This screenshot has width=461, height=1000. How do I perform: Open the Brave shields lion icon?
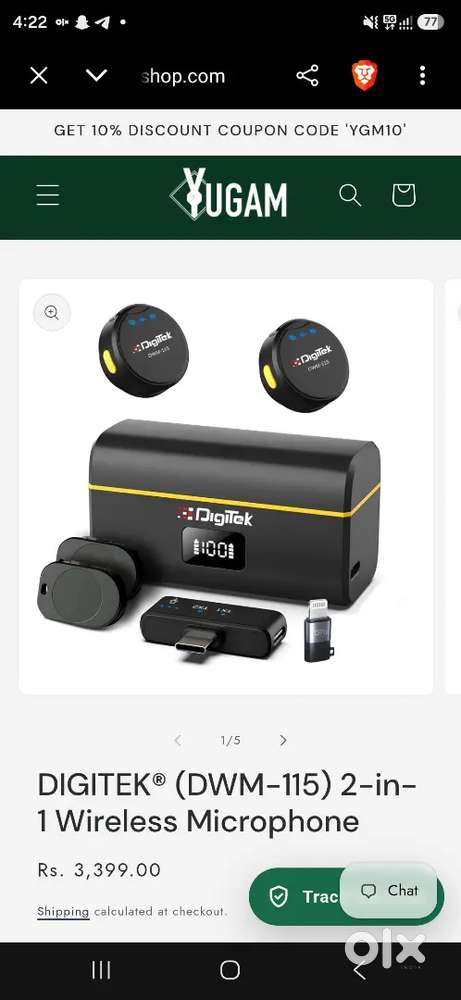point(365,76)
